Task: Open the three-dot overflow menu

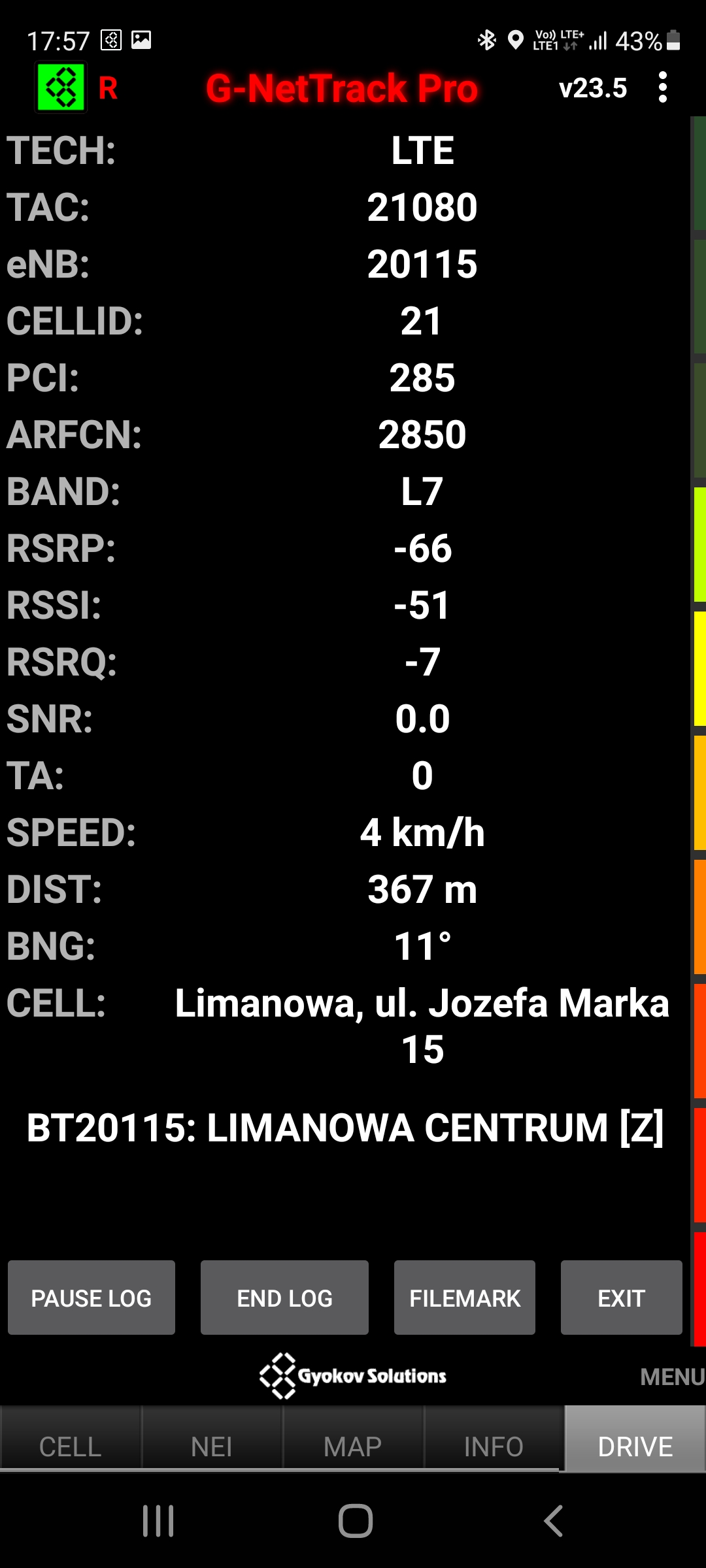Action: click(x=662, y=88)
